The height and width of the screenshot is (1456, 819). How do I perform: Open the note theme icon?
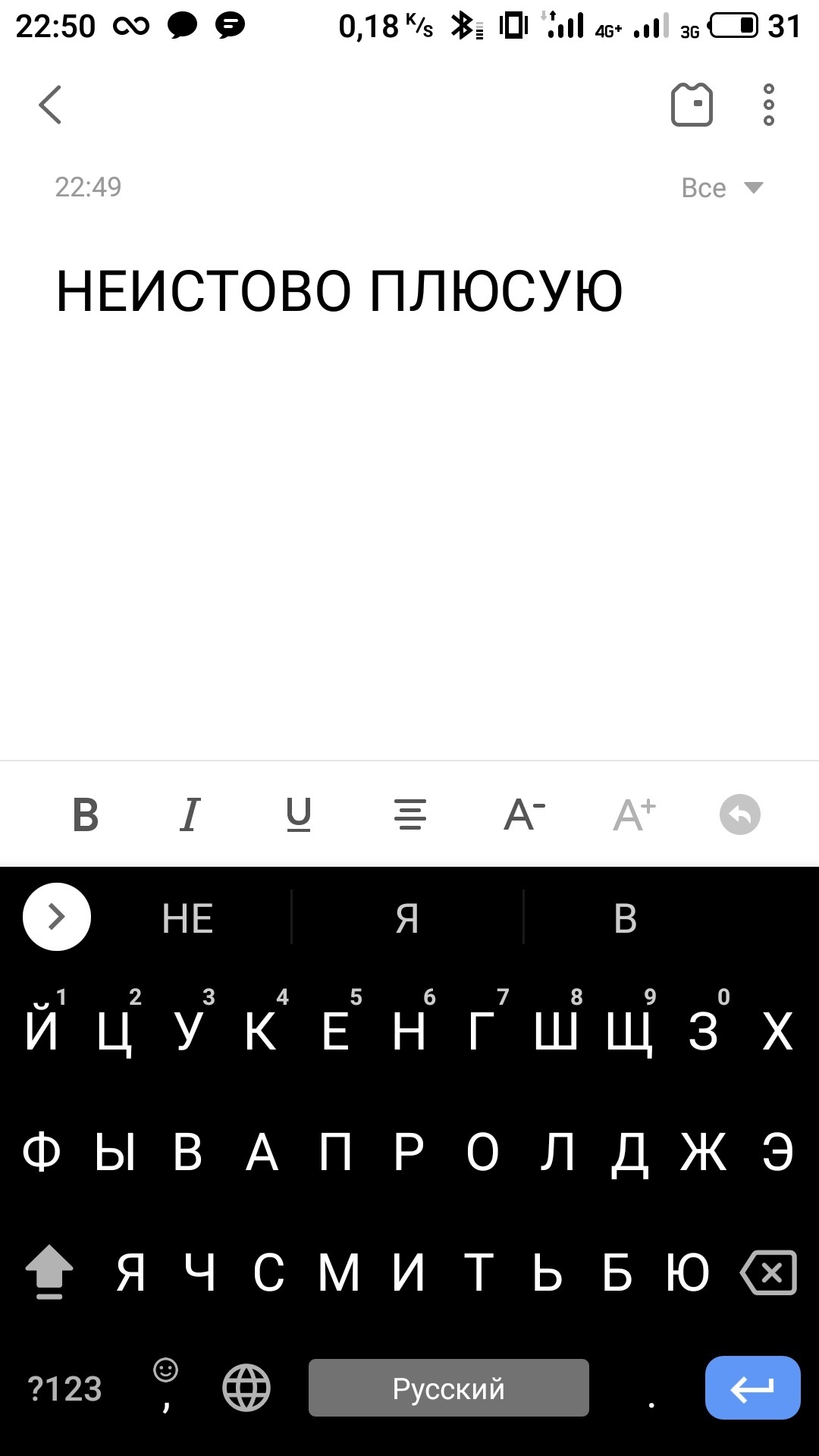pos(692,105)
